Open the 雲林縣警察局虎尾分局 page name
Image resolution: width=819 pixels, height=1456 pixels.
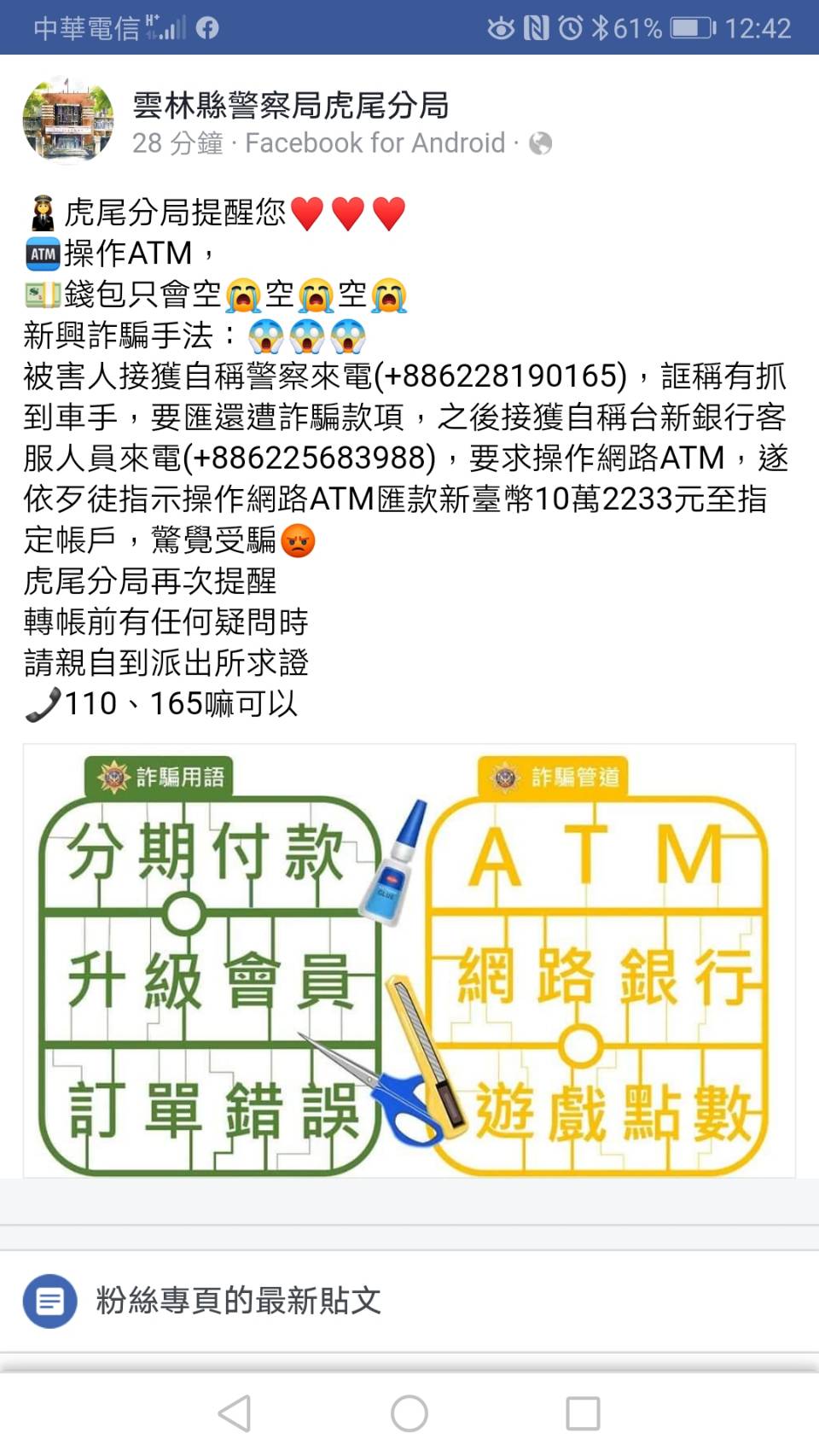coord(290,105)
